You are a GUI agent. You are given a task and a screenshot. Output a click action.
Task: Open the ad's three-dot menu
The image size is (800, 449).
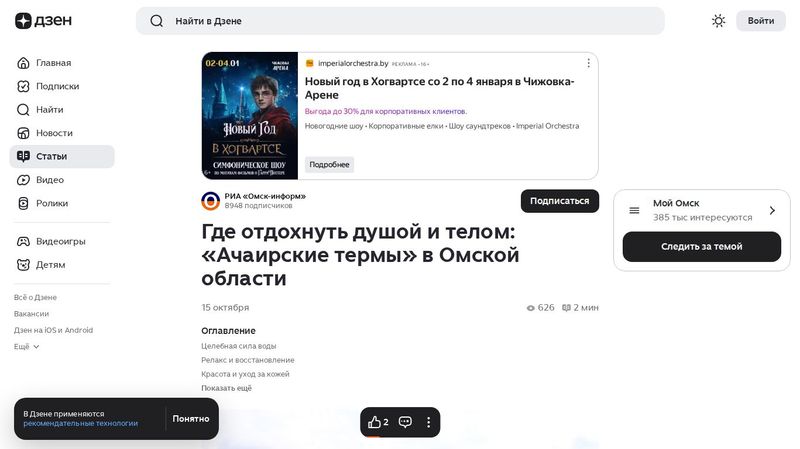[588, 63]
